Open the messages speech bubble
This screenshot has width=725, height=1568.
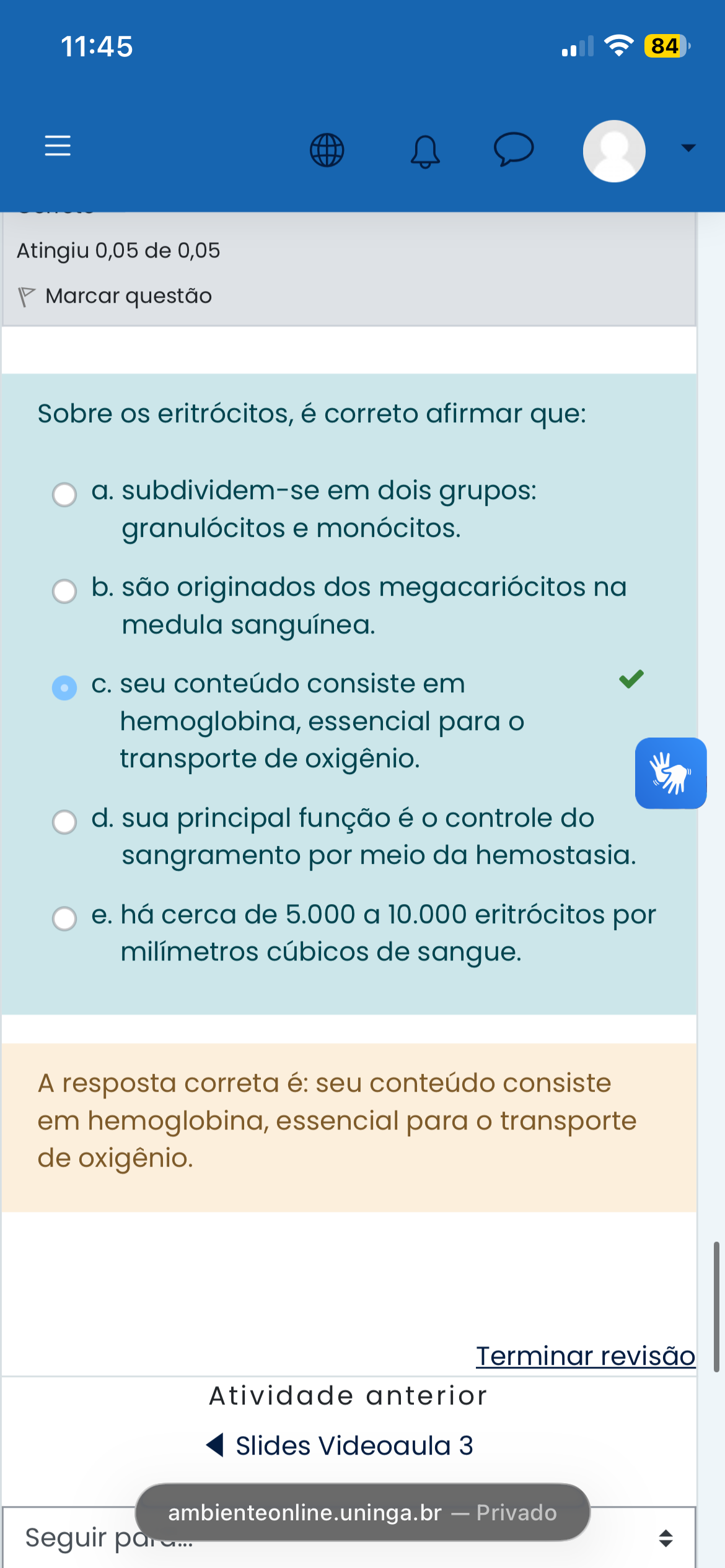coord(513,149)
